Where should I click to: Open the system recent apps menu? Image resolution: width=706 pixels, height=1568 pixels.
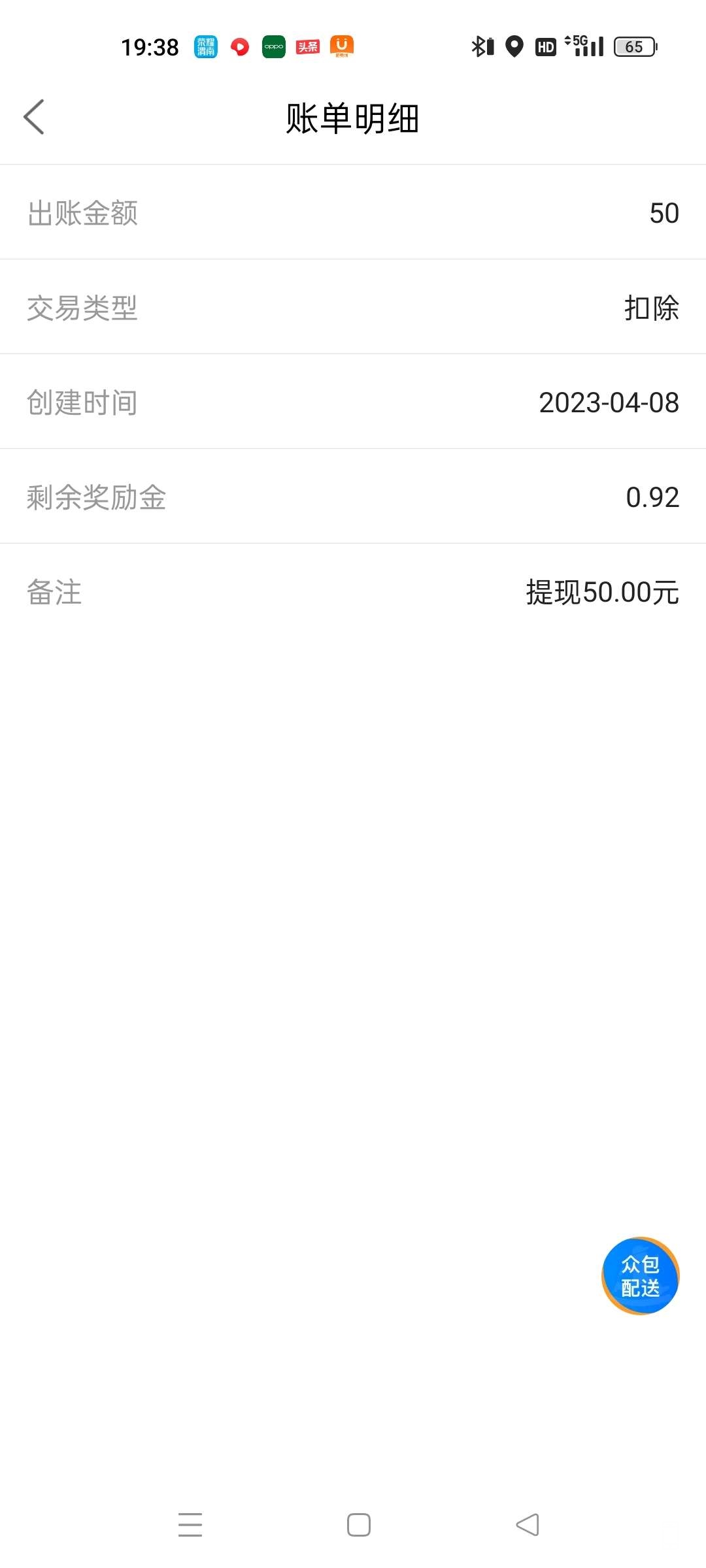click(x=190, y=1525)
